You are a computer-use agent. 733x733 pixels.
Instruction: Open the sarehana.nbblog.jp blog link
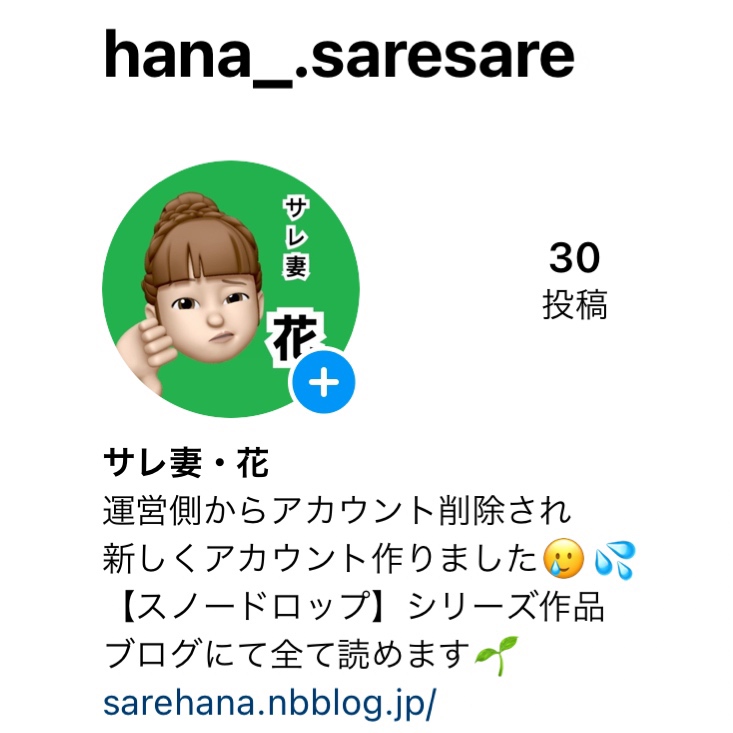(x=270, y=702)
